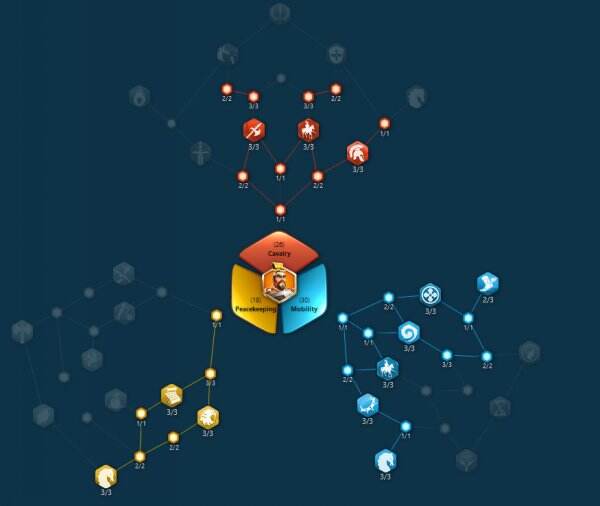Open the red horseman talent node

(308, 129)
